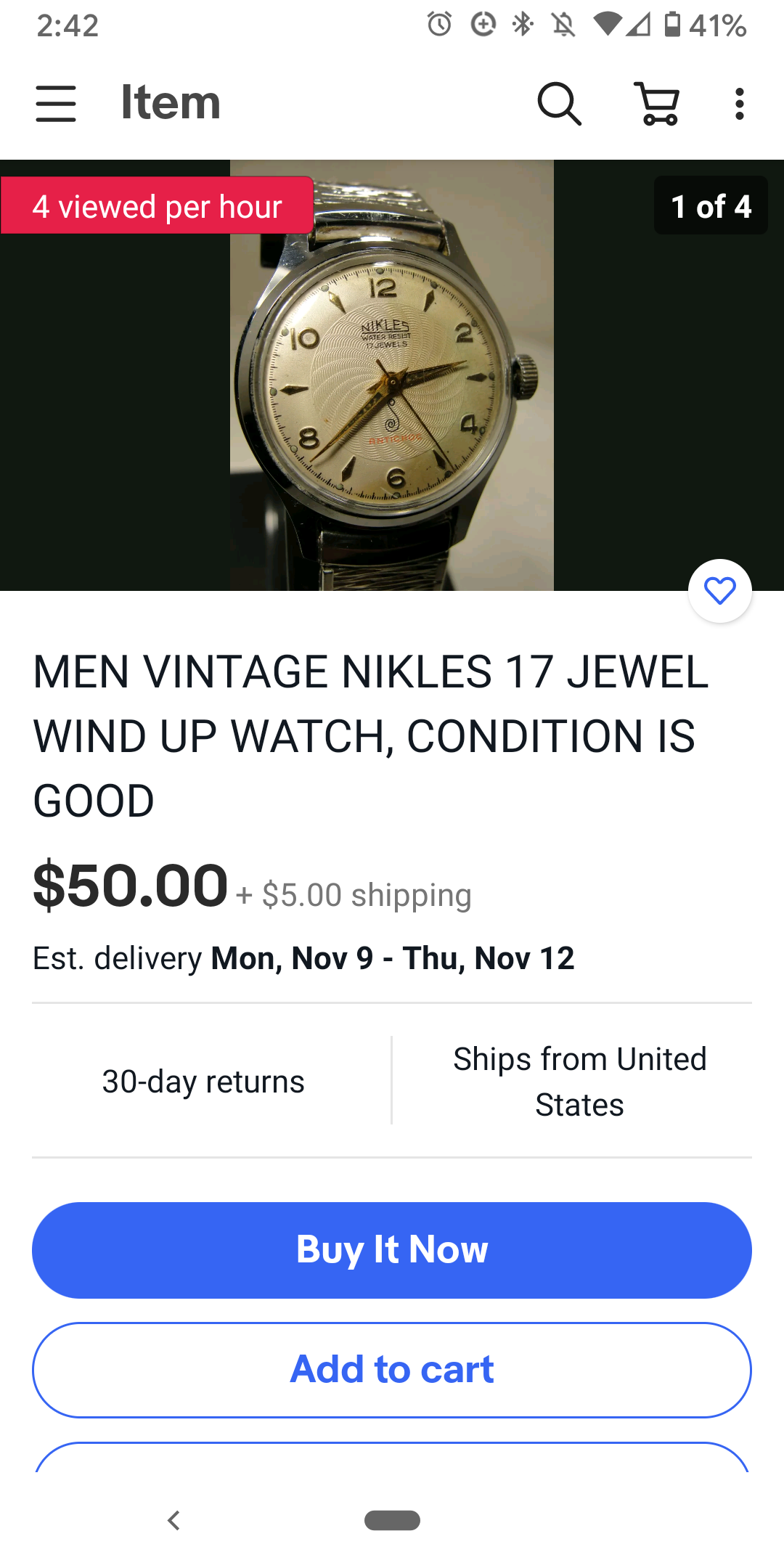Tap the Buy It Now button
This screenshot has height=1568, width=784.
pos(392,1250)
